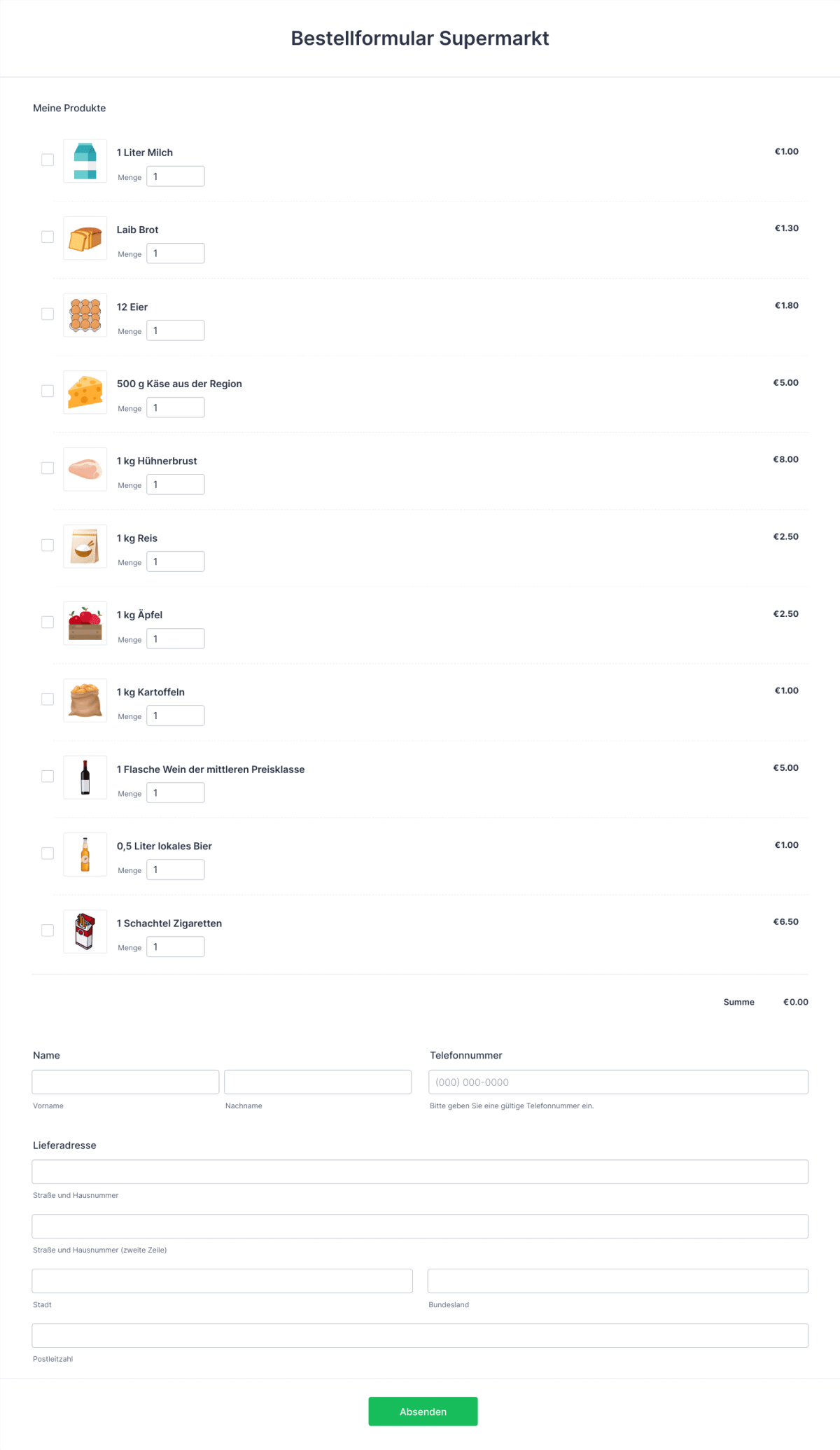Click the wine bottle image for mittlere Preisklasse Wein
This screenshot has width=840, height=1450.
(x=85, y=776)
